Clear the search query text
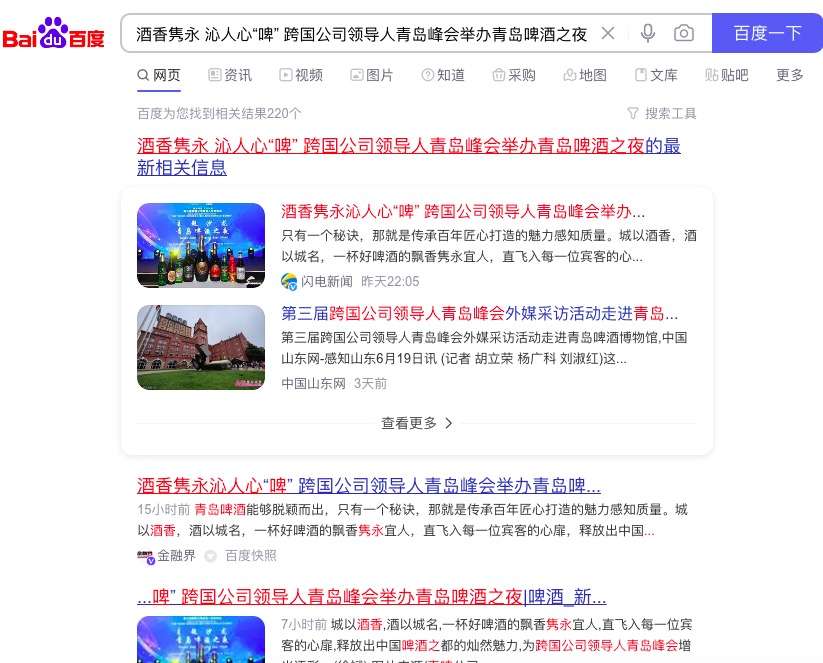 coord(608,33)
